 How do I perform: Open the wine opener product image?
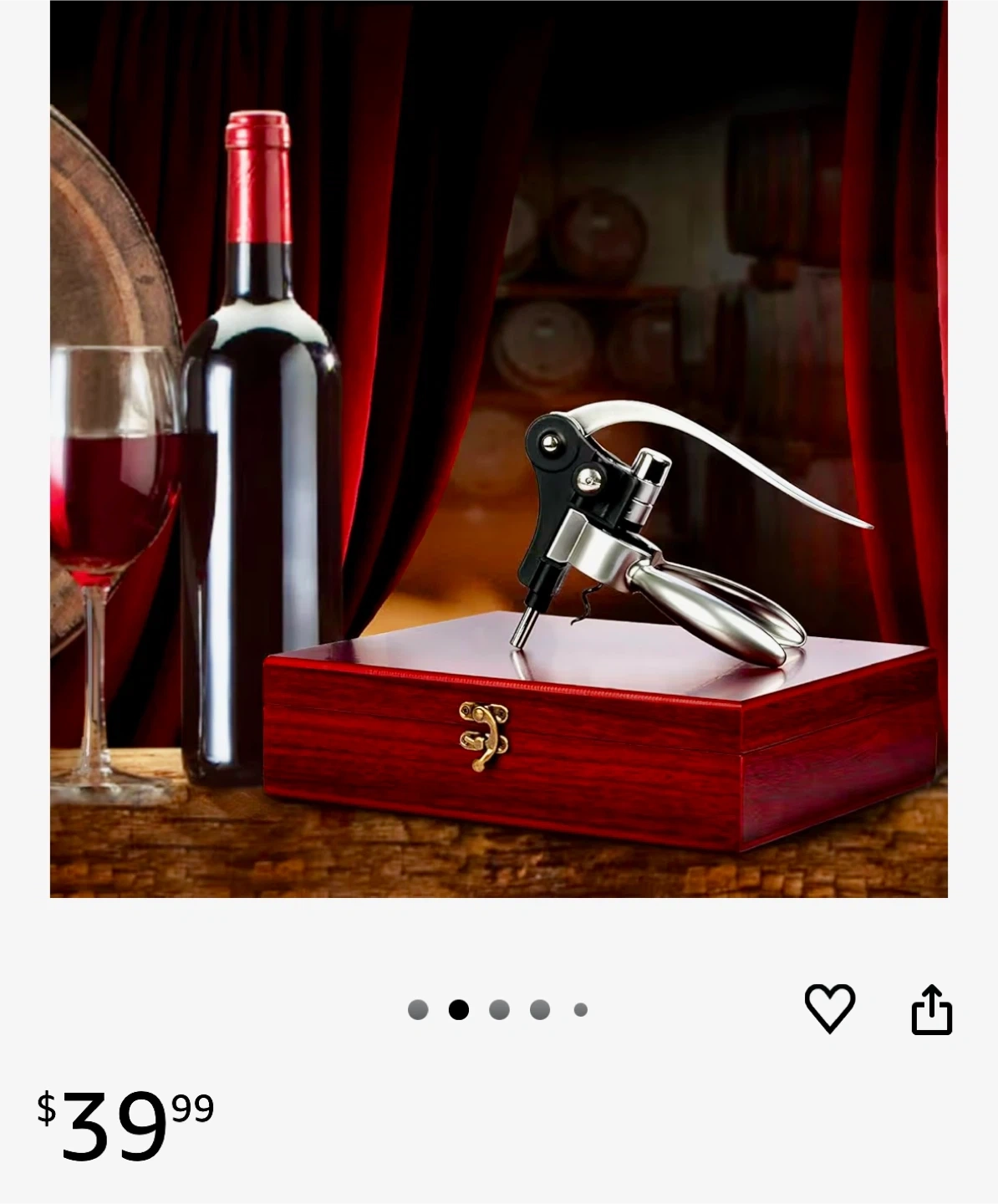[x=499, y=449]
